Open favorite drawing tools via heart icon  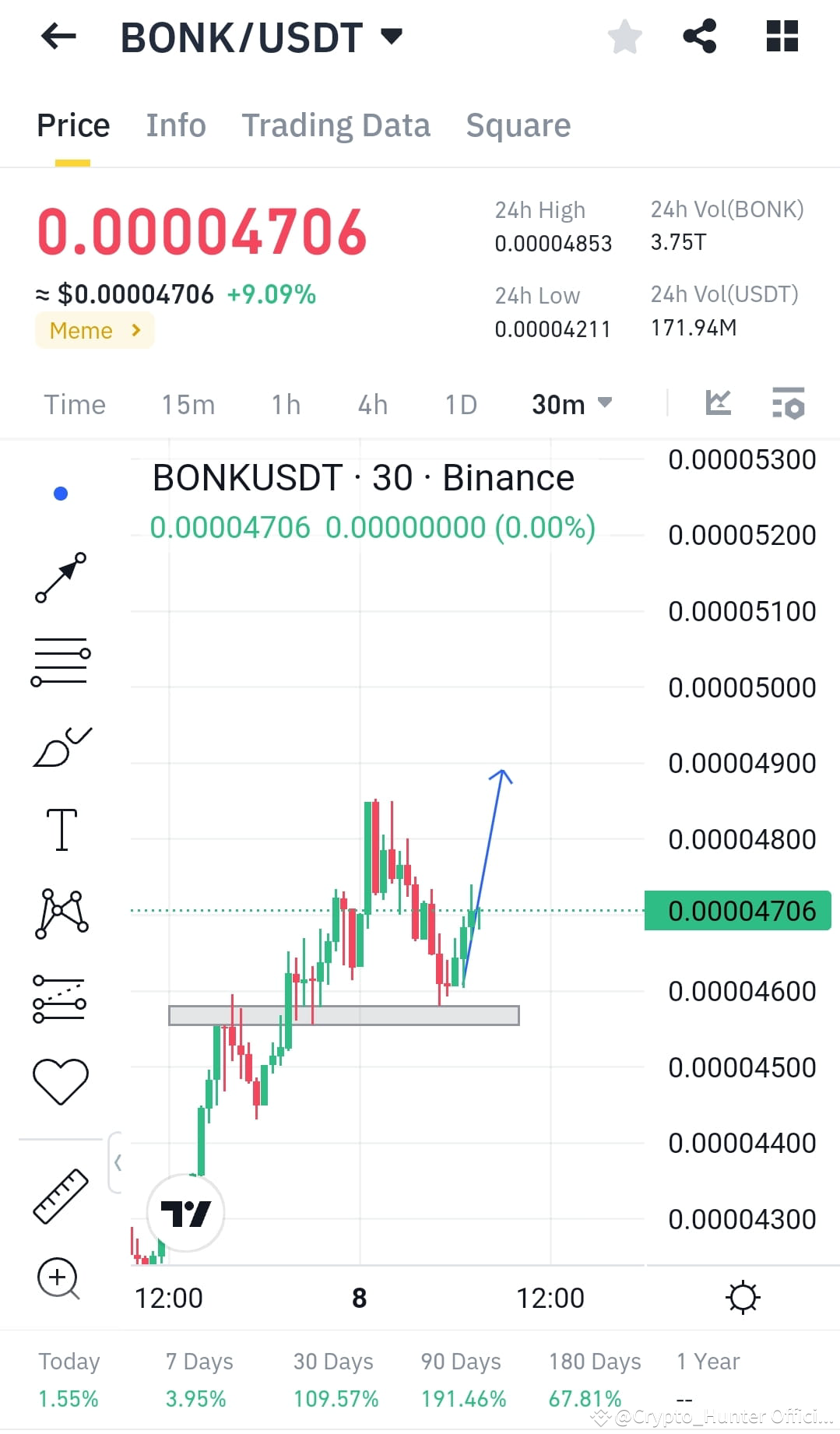61,1078
